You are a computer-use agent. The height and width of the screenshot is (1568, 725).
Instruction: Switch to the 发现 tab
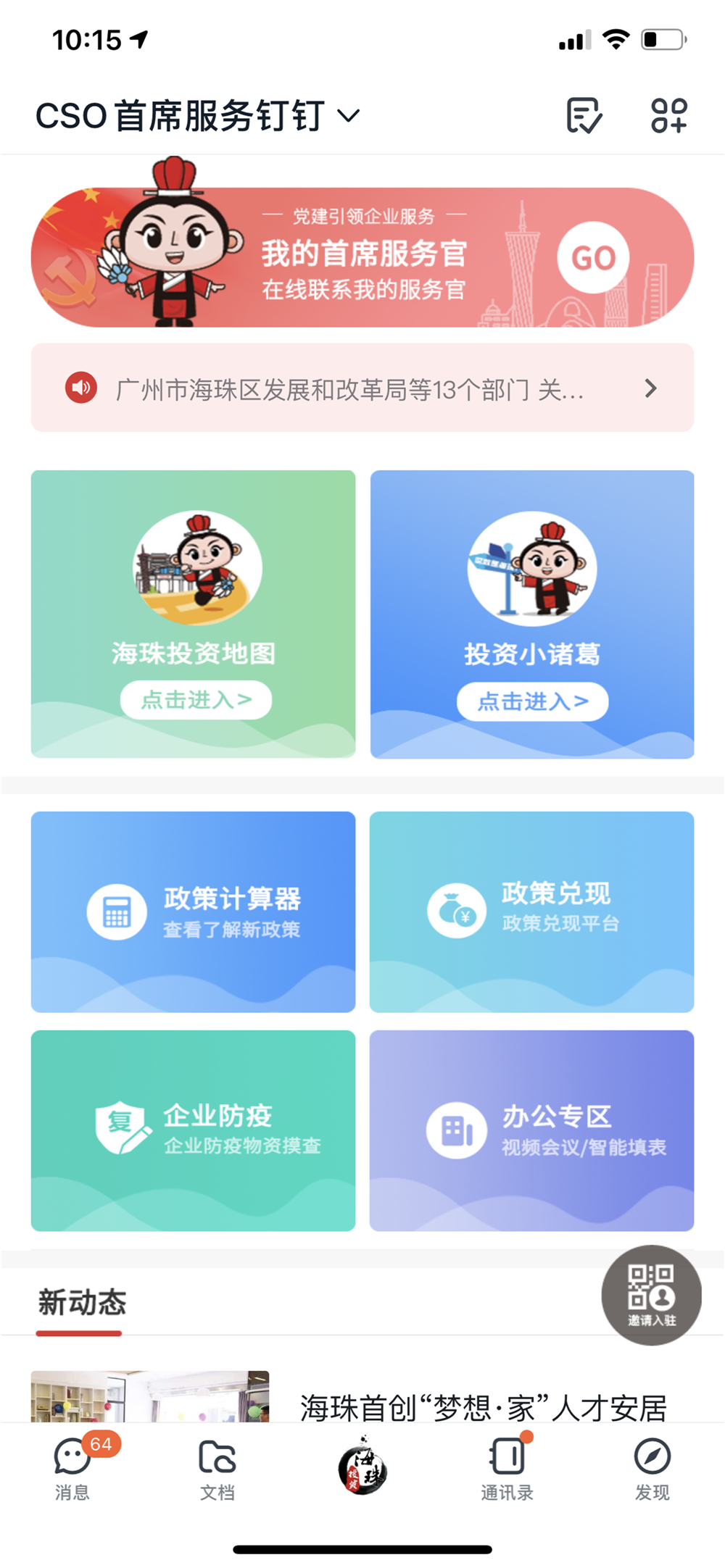[x=652, y=1467]
